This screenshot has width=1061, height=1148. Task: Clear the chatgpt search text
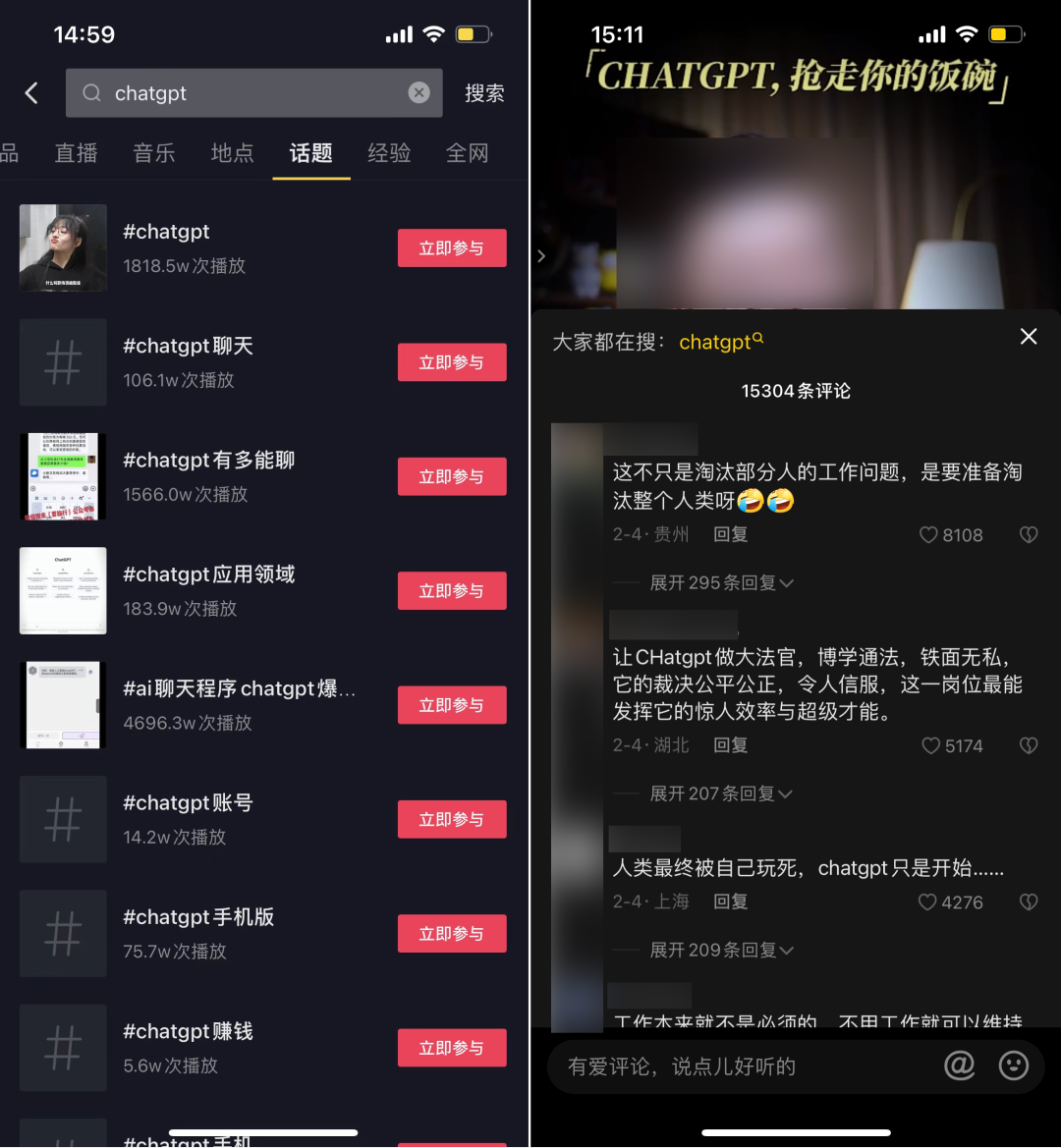[x=419, y=92]
